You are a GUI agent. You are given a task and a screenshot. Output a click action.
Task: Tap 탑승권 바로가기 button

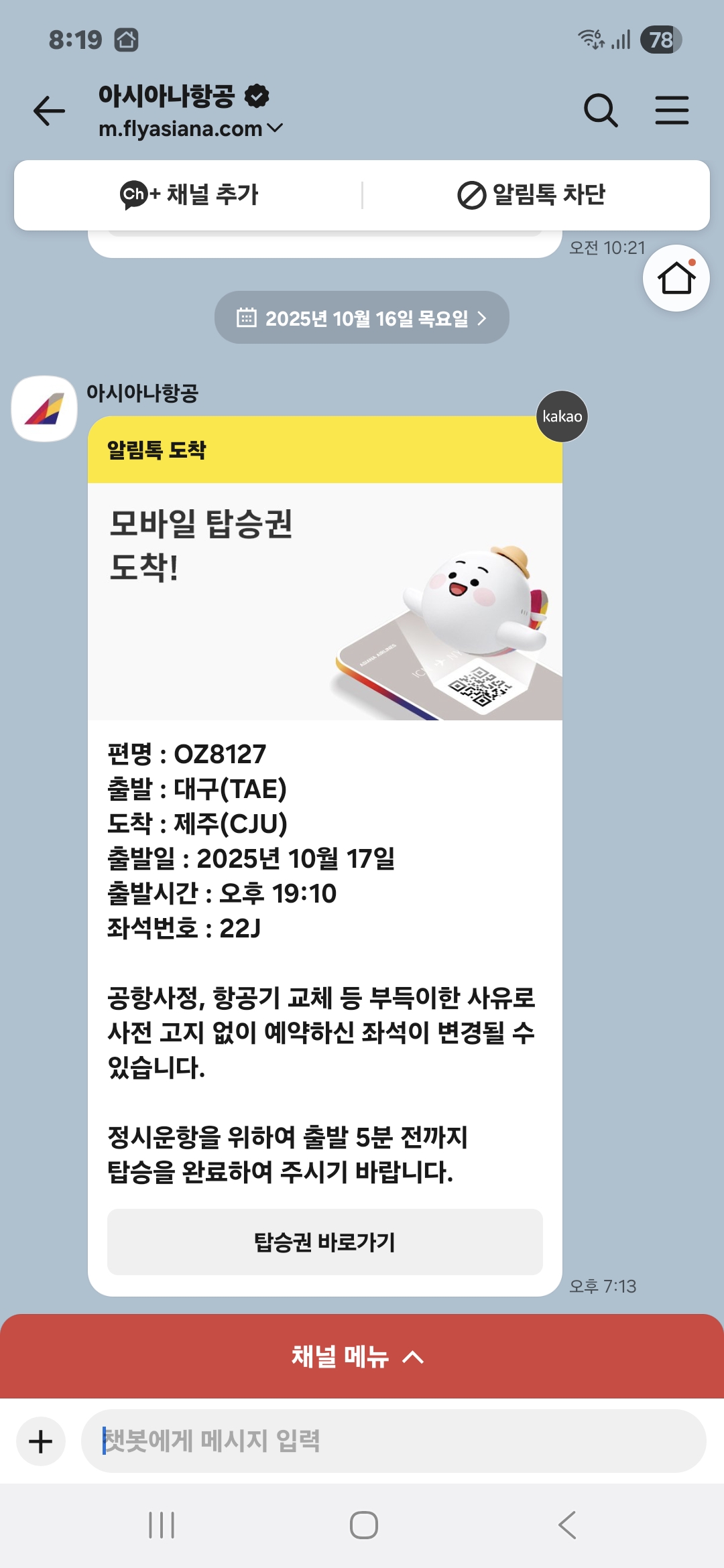click(x=324, y=1242)
